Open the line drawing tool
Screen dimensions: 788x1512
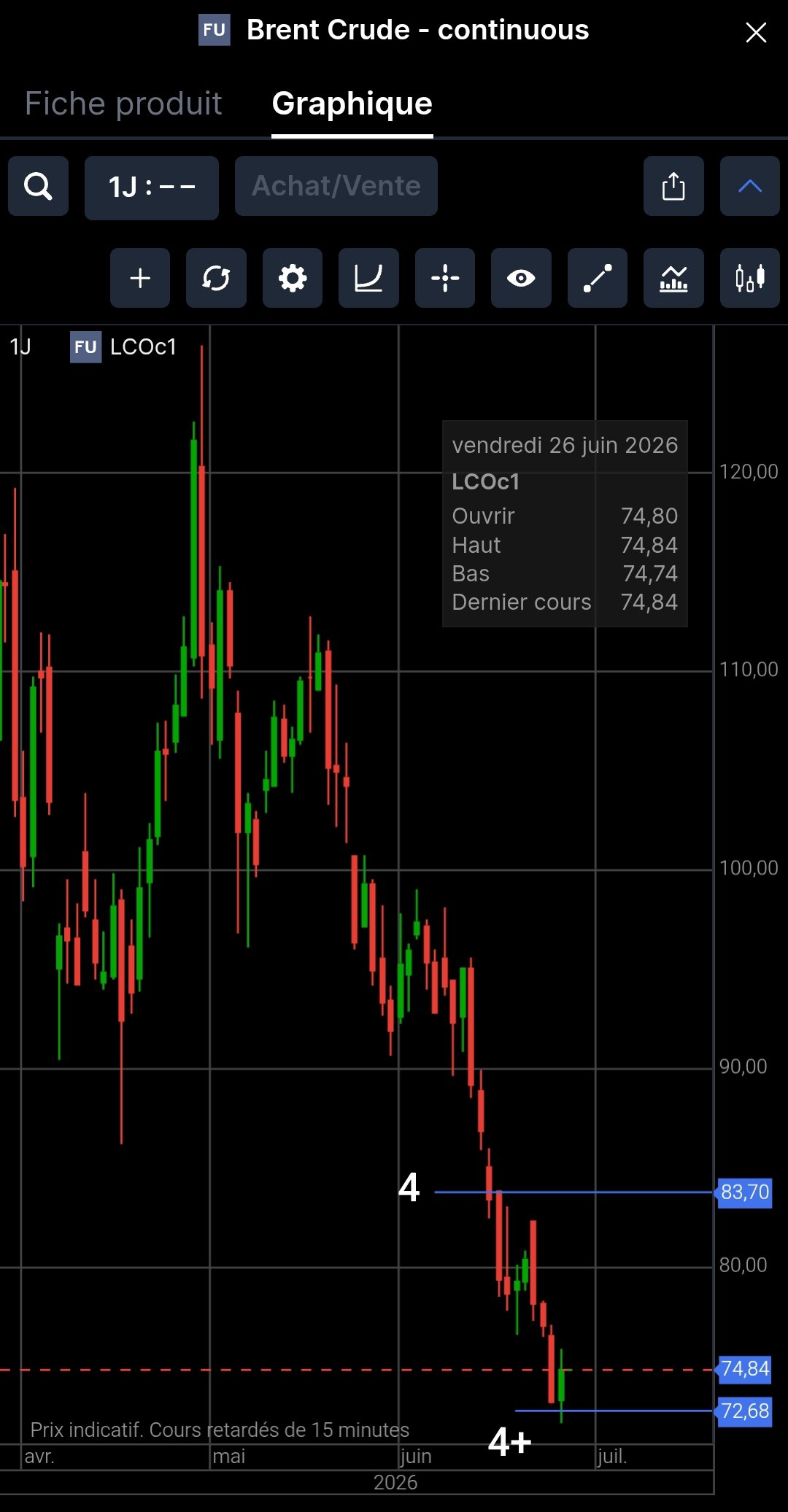point(598,278)
